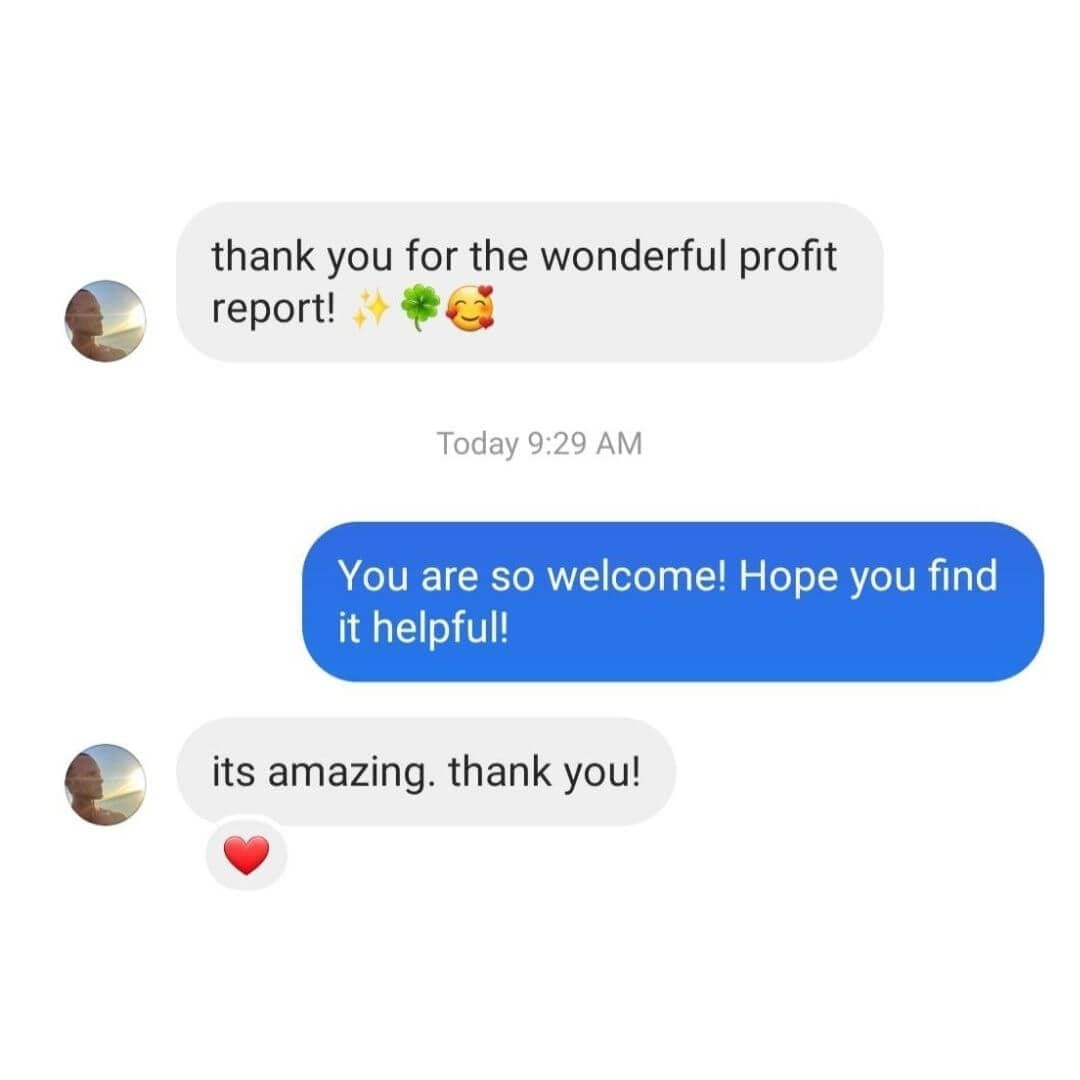Tap the sender's avatar beside the 'profit report' message
Viewport: 1080px width, 1080px height.
[x=106, y=320]
